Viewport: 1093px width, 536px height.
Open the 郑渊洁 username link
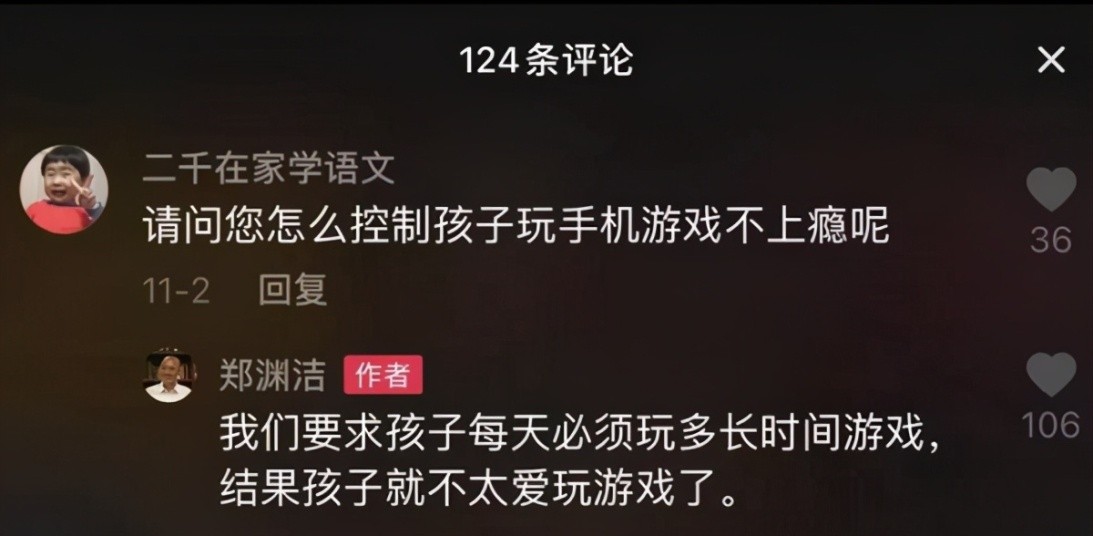coord(272,376)
